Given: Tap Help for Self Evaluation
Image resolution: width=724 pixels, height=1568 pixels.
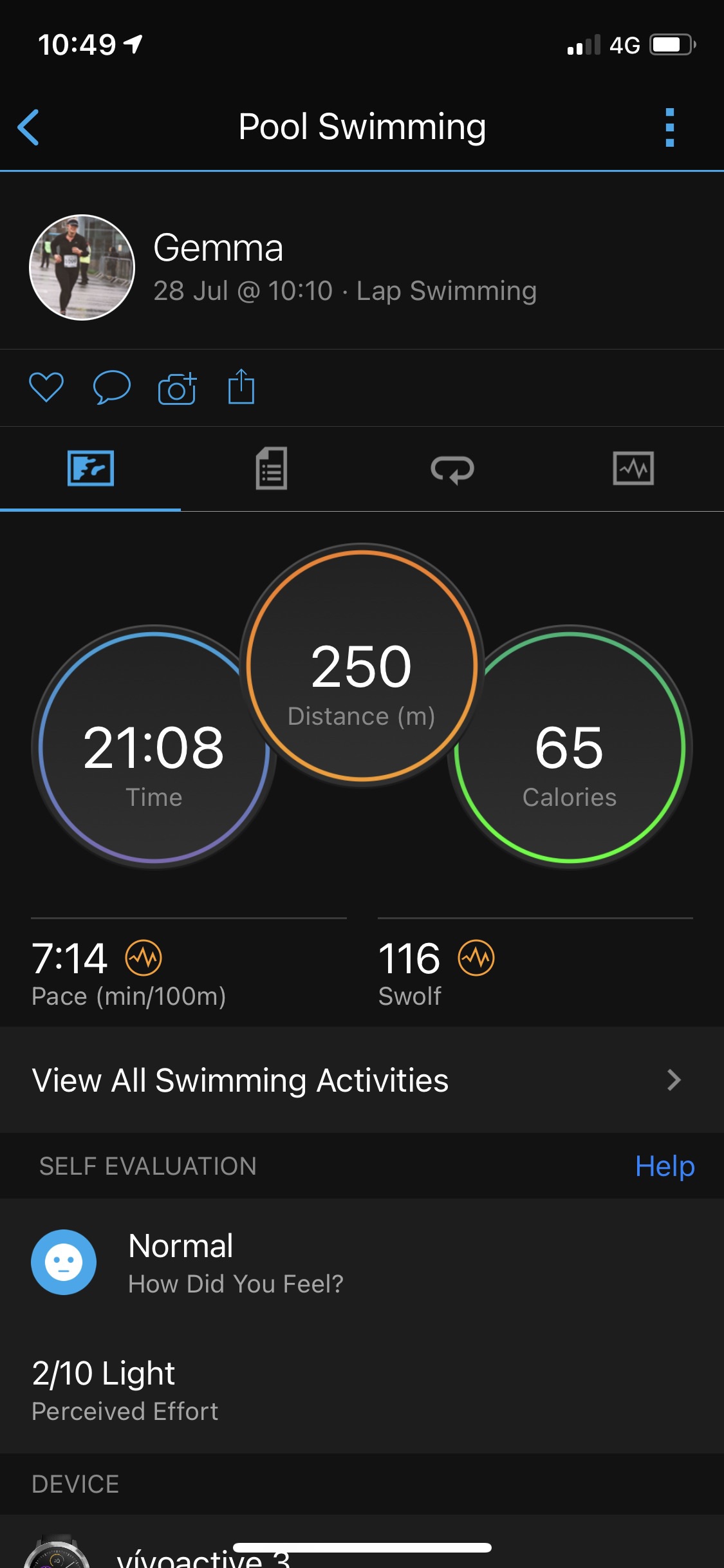Looking at the screenshot, I should [665, 1166].
